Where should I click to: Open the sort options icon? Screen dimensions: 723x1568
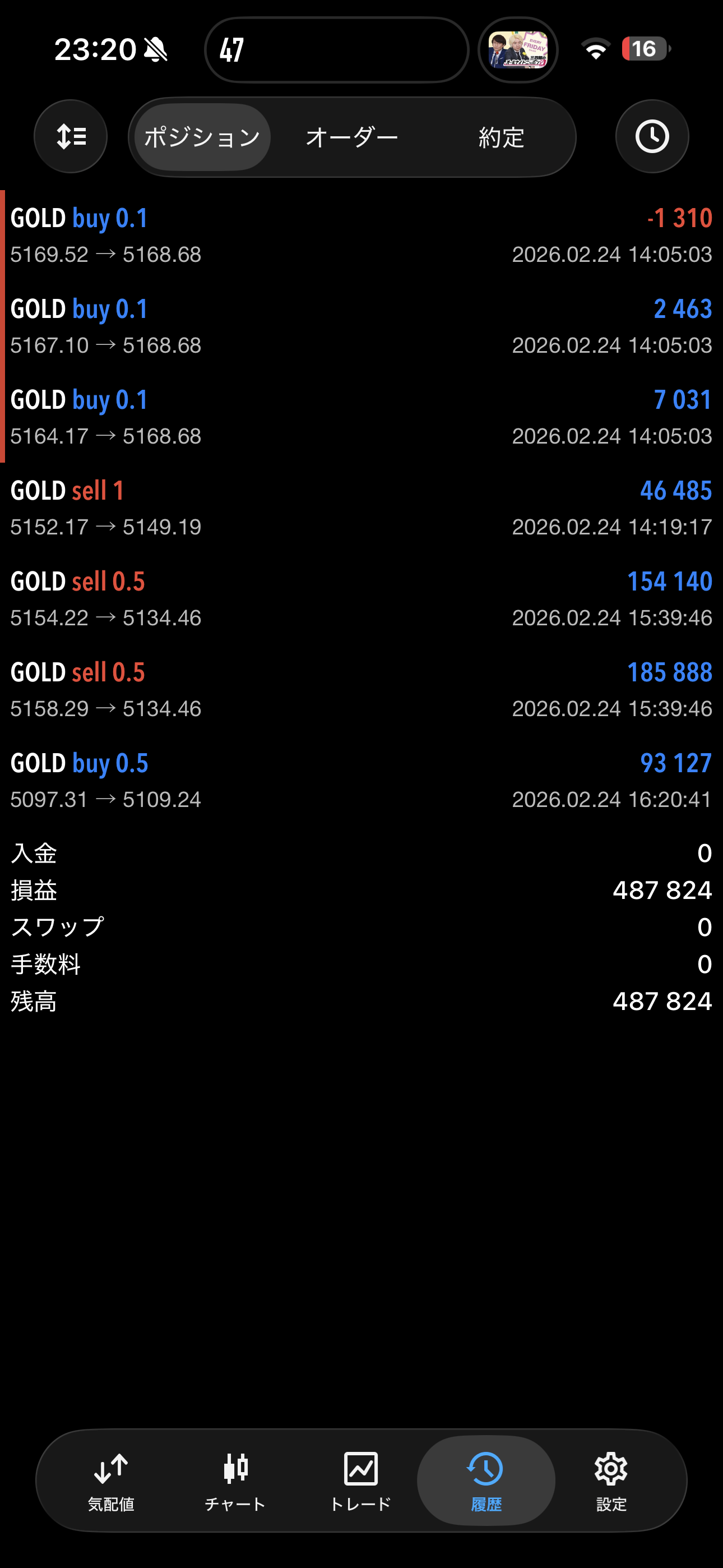(71, 136)
